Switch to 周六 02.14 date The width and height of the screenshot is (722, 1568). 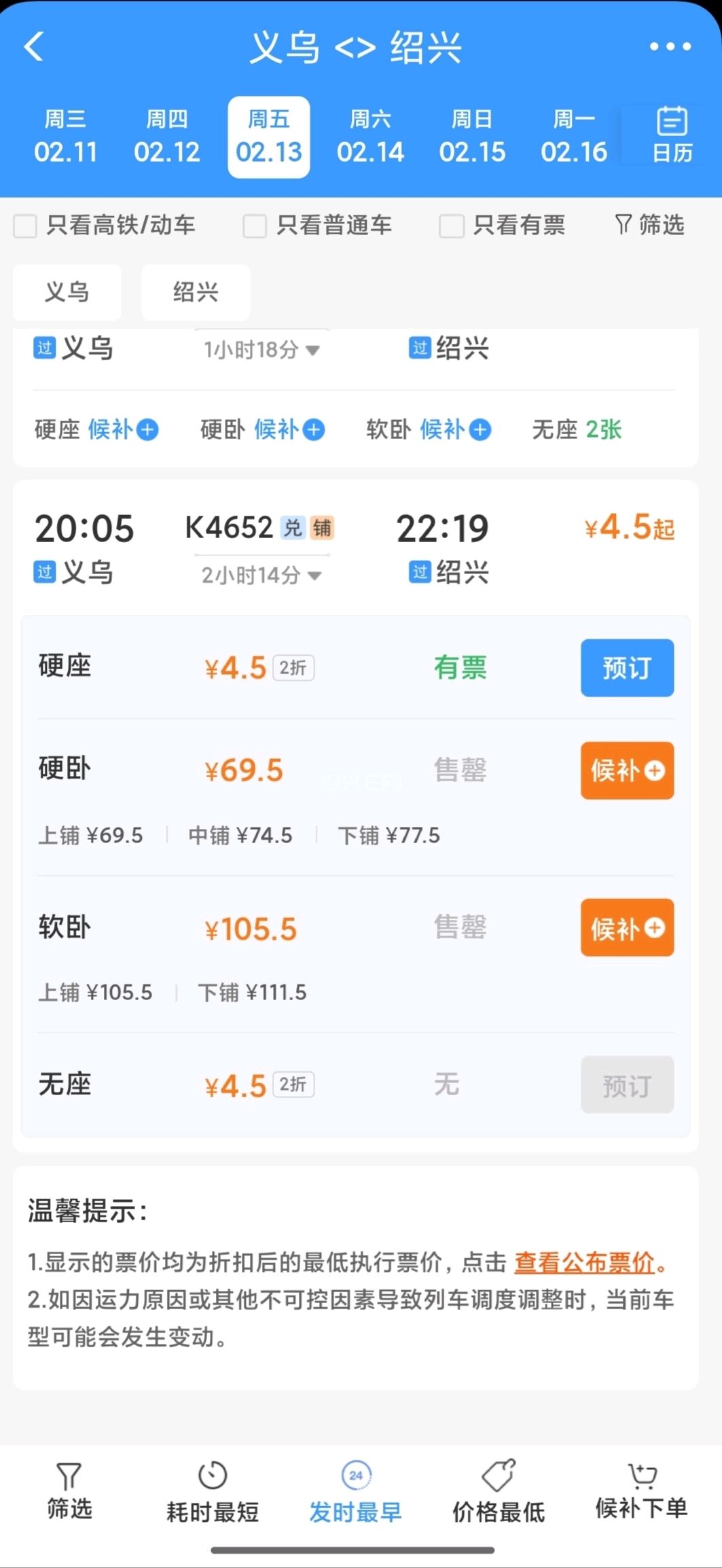point(370,137)
